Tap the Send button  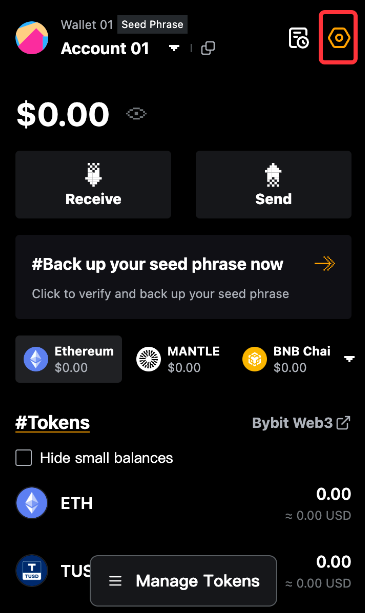pyautogui.click(x=274, y=185)
